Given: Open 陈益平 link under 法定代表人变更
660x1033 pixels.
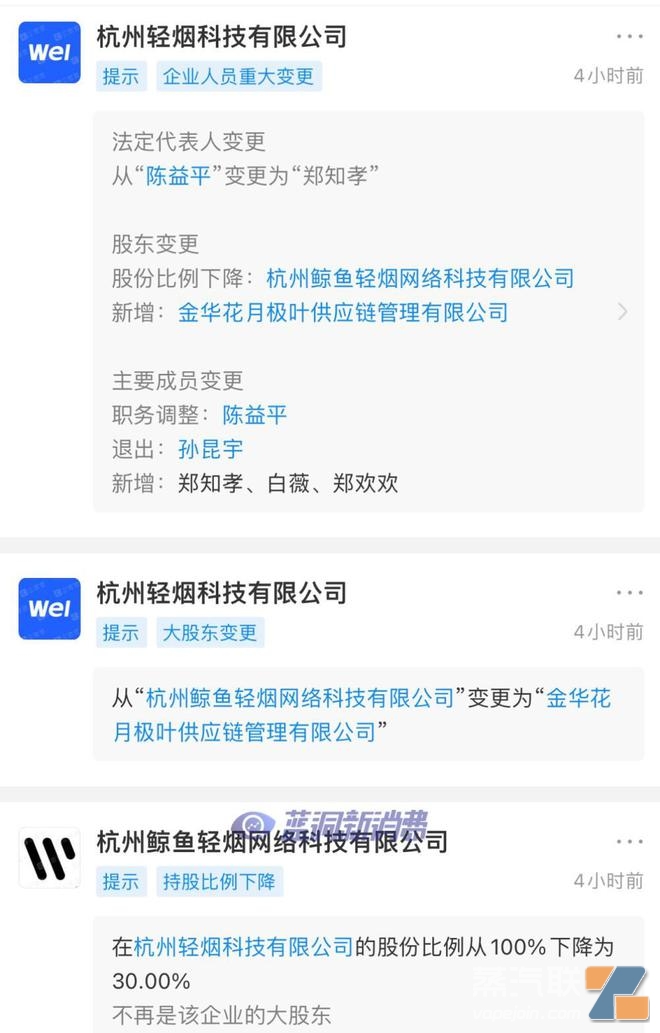Looking at the screenshot, I should click(179, 176).
